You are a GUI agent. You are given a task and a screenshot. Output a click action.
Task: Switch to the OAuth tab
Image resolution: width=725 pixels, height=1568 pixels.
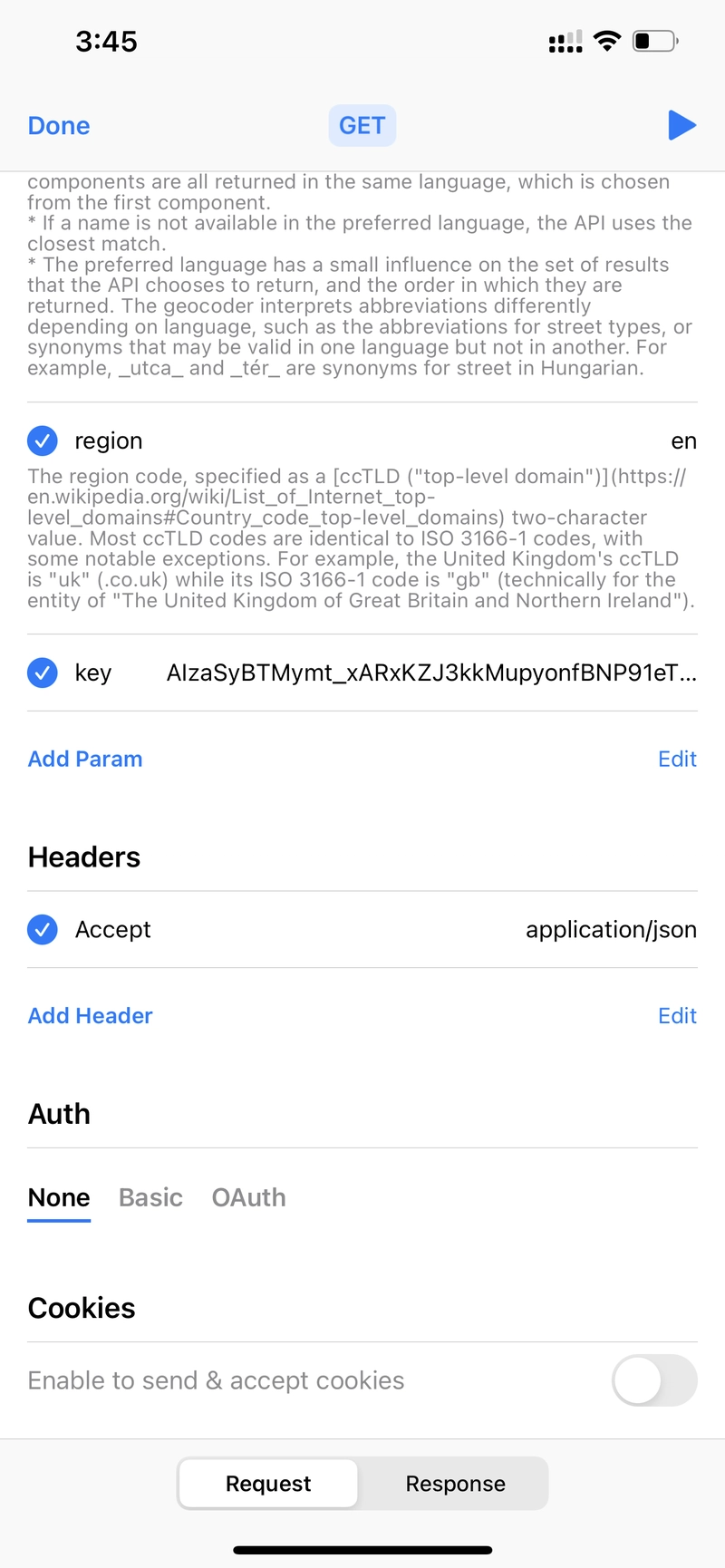point(248,1198)
